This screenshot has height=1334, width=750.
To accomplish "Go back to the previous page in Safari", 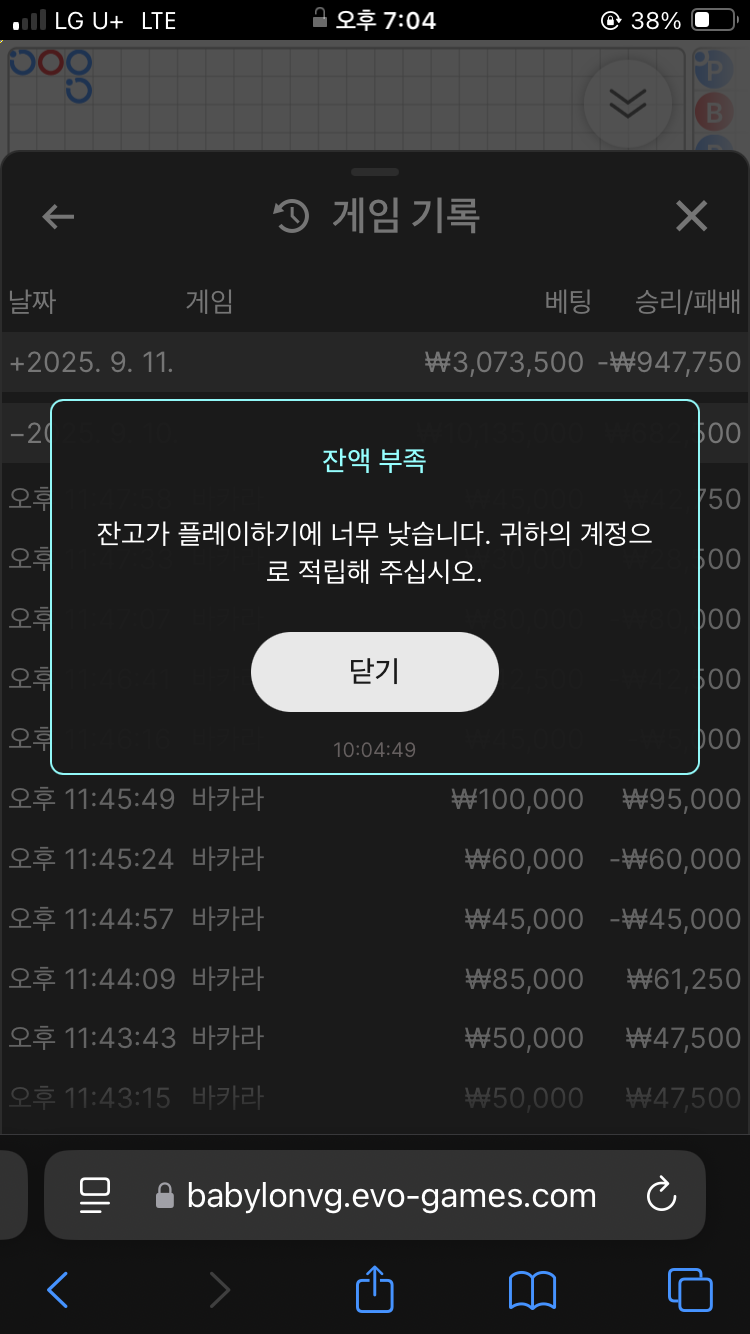I will tap(58, 1290).
